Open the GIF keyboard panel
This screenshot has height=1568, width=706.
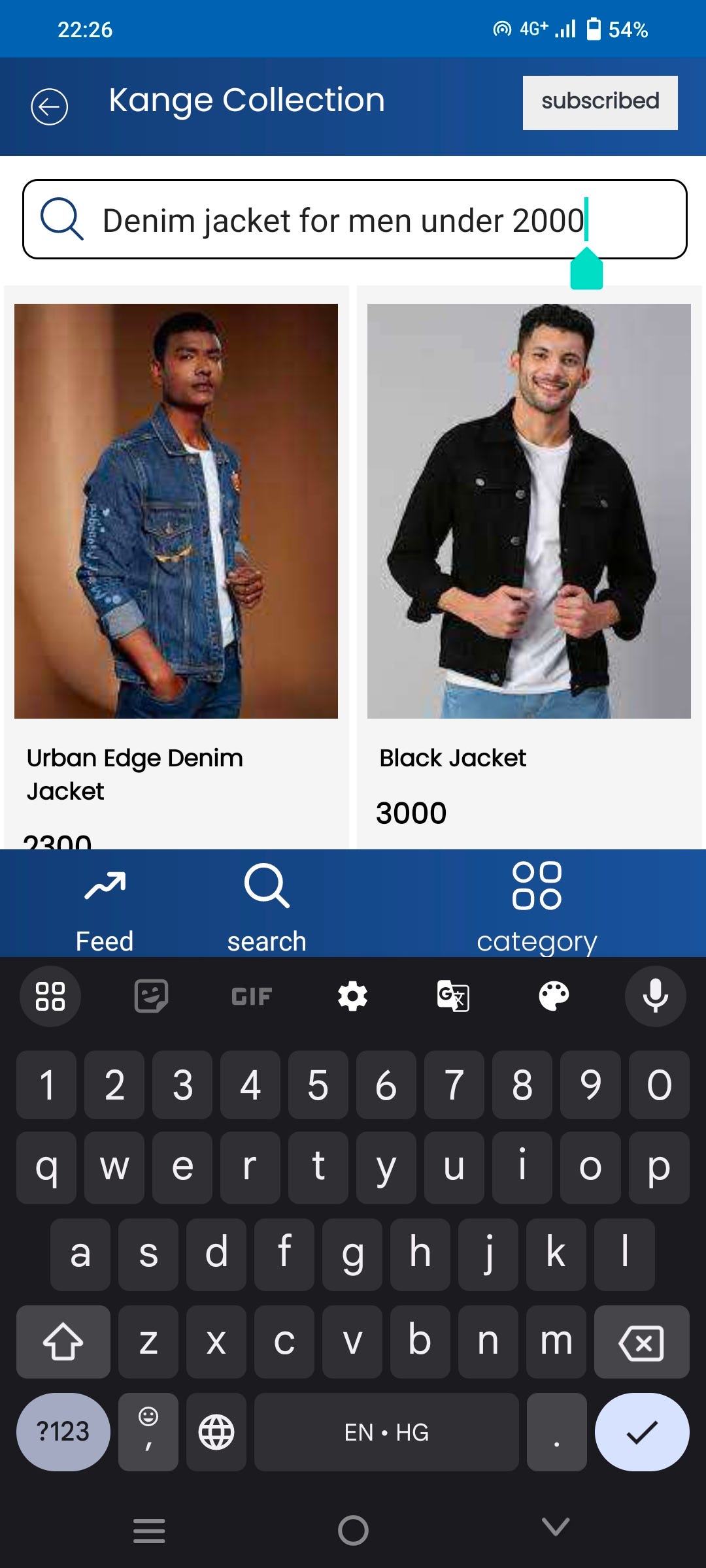coord(252,996)
